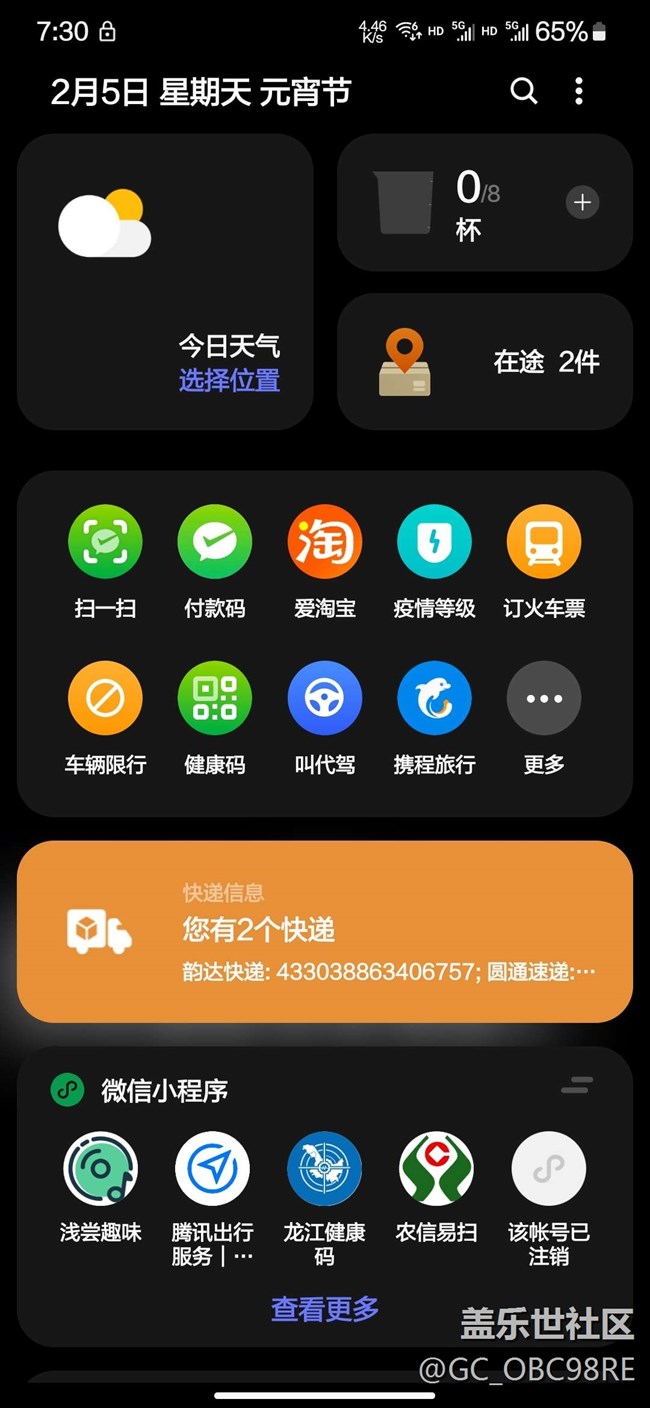This screenshot has width=650, height=1408.
Task: Open the 快递信息 express delivery card
Action: (x=325, y=931)
